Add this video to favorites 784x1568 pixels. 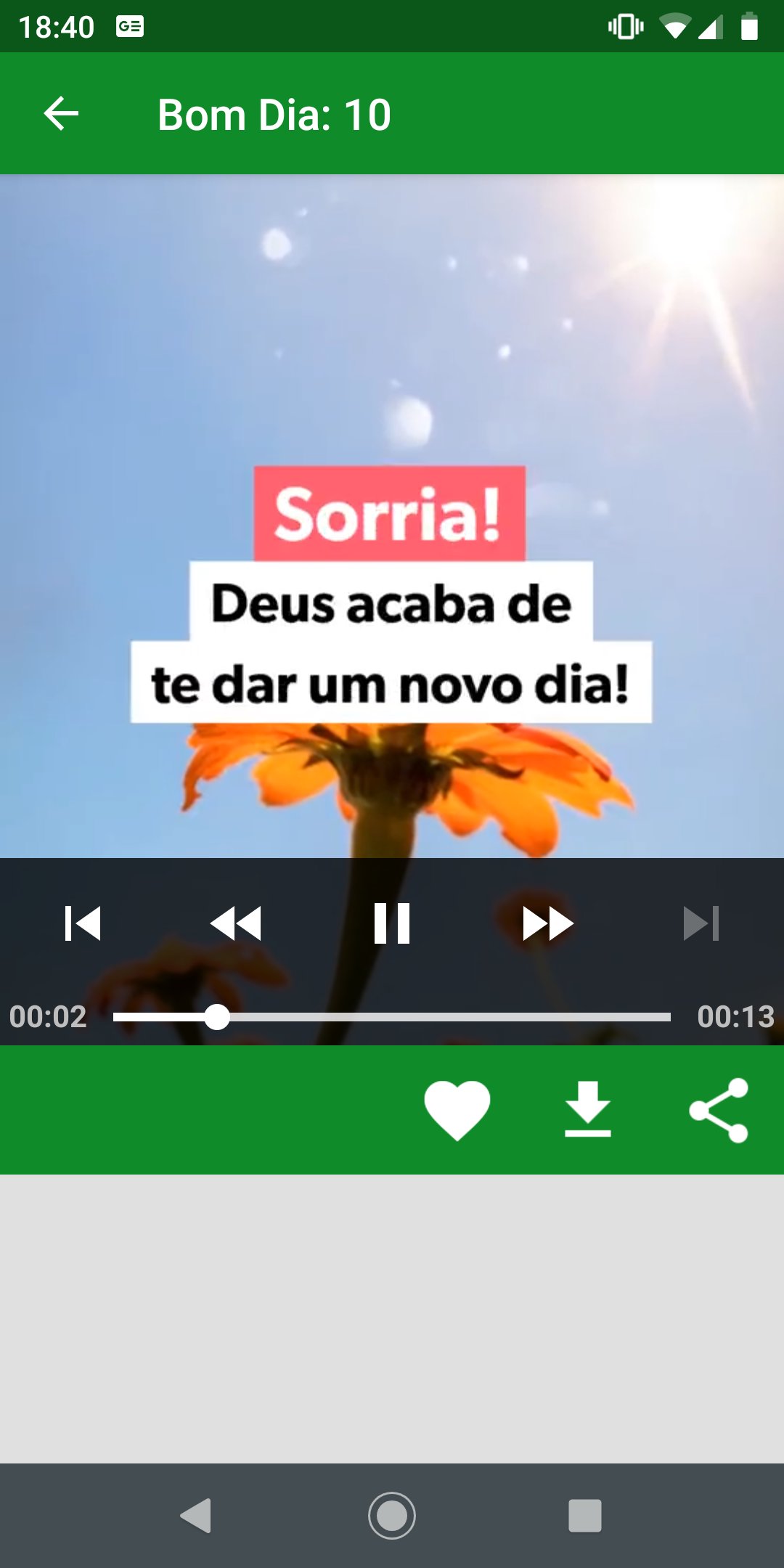[x=457, y=1110]
